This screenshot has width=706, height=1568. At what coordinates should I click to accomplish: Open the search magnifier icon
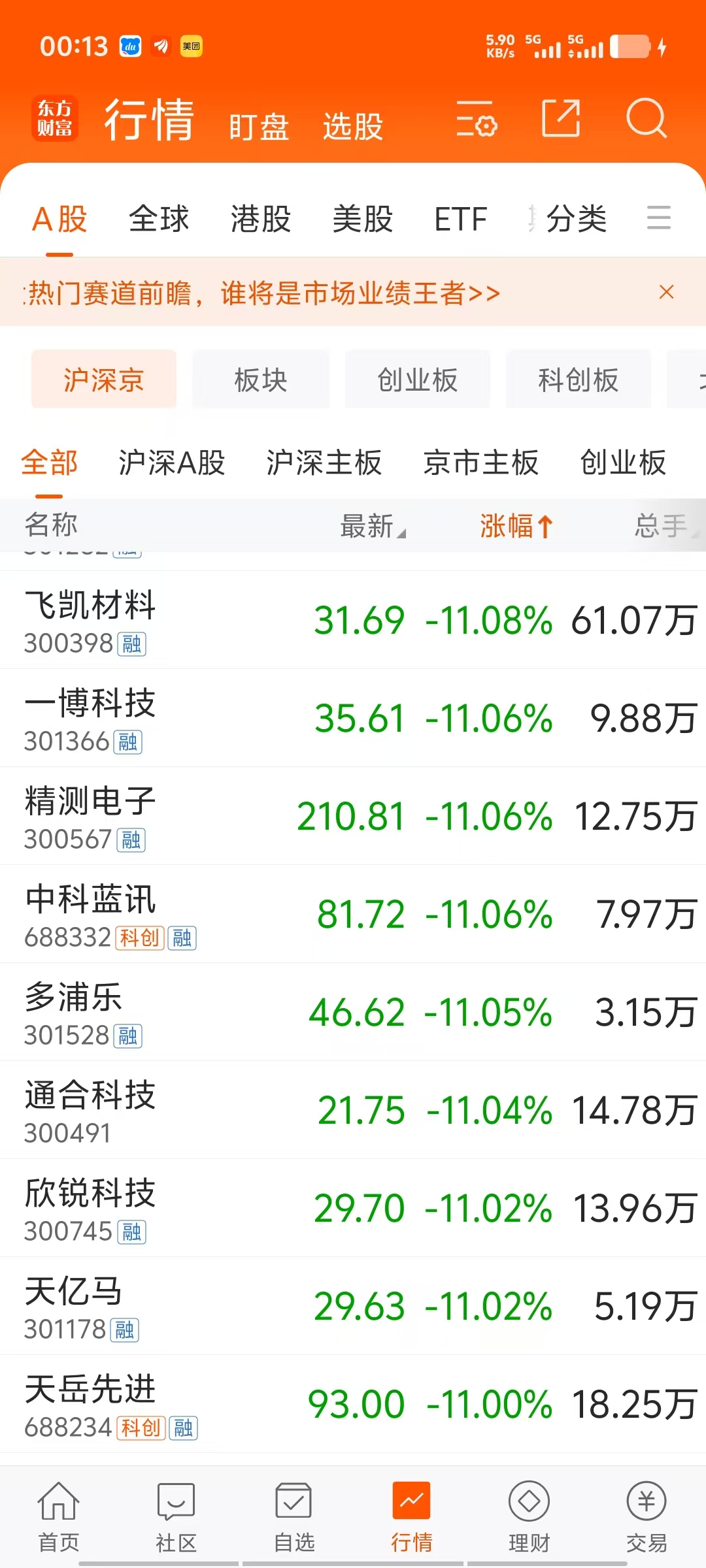646,118
